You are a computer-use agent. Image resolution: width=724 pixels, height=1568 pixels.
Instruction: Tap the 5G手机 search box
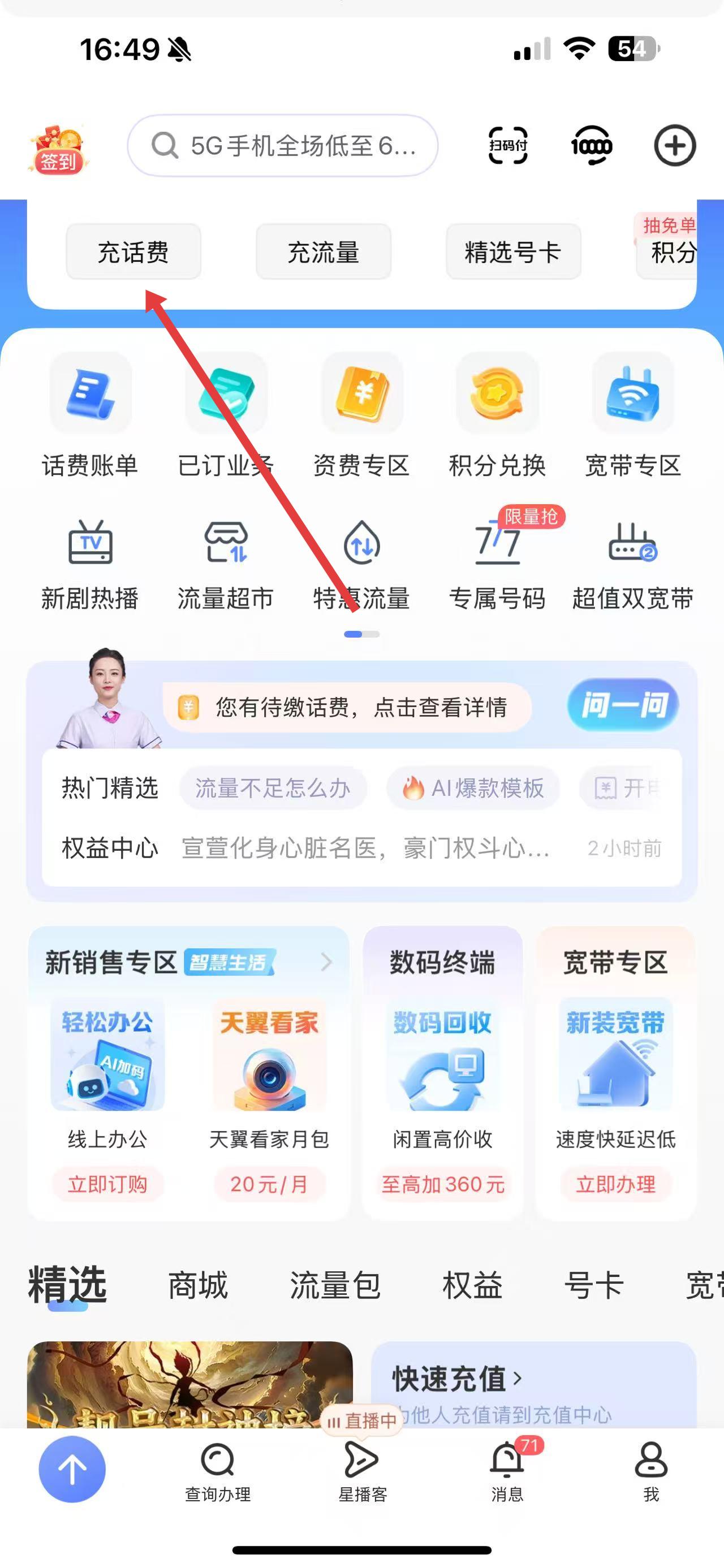(283, 146)
